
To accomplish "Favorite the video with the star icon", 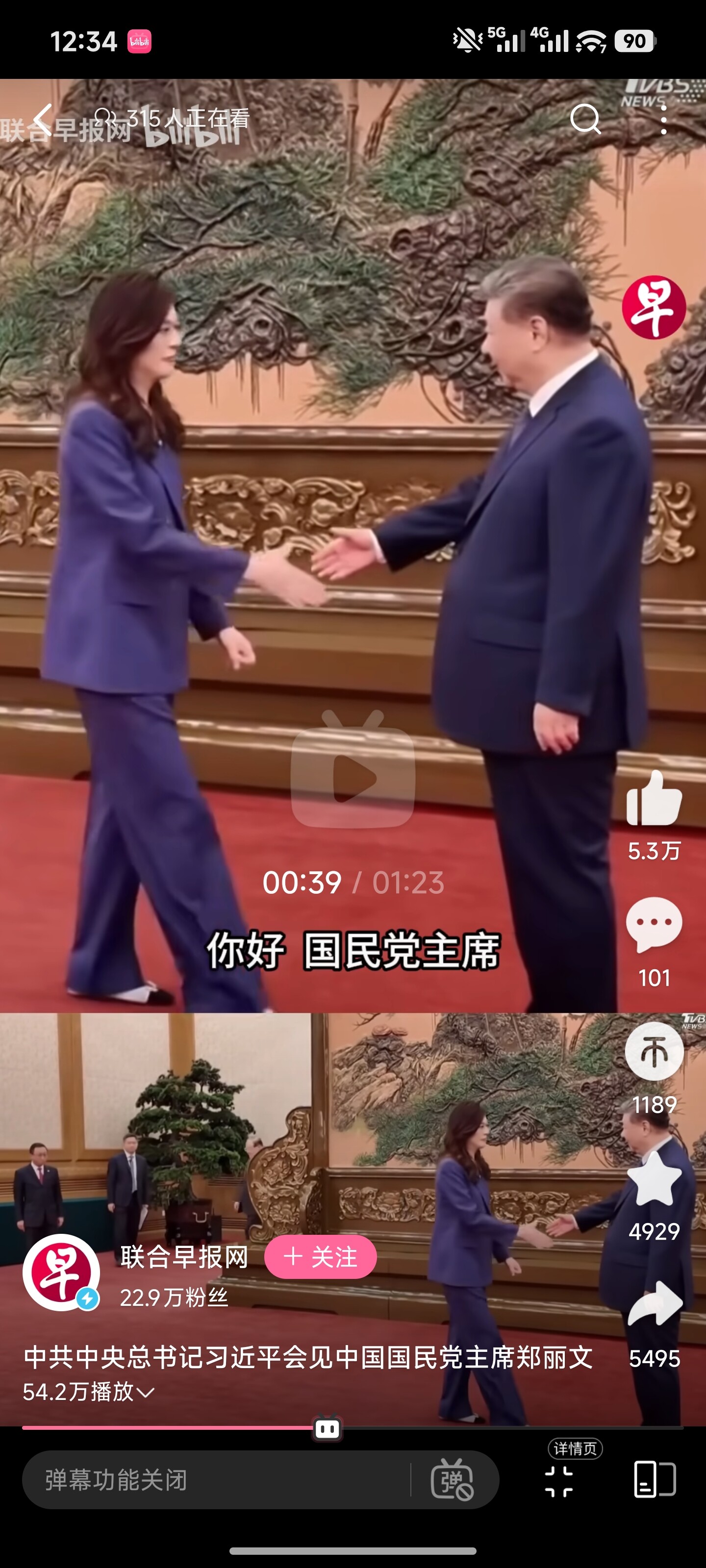I will click(x=654, y=1179).
